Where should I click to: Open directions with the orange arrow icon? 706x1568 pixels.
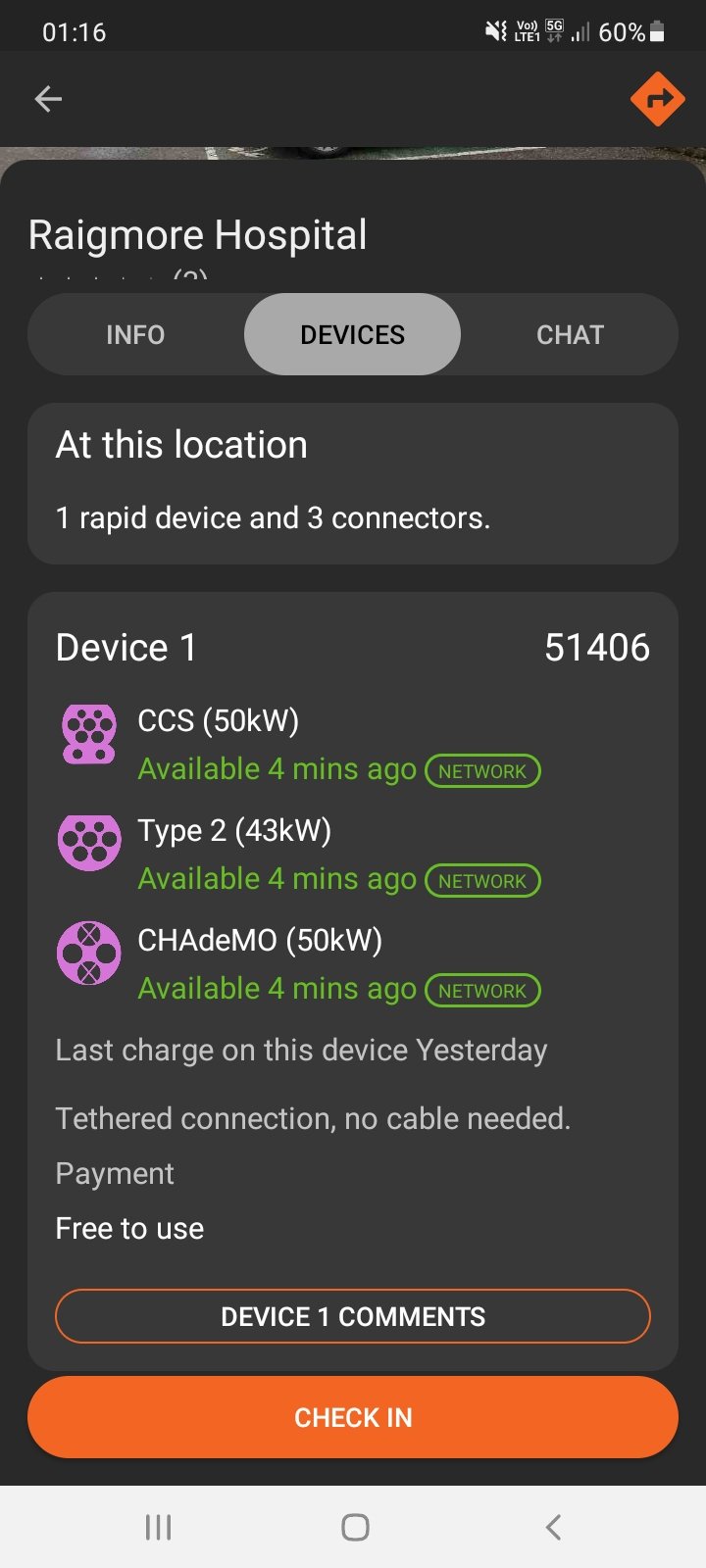(657, 99)
